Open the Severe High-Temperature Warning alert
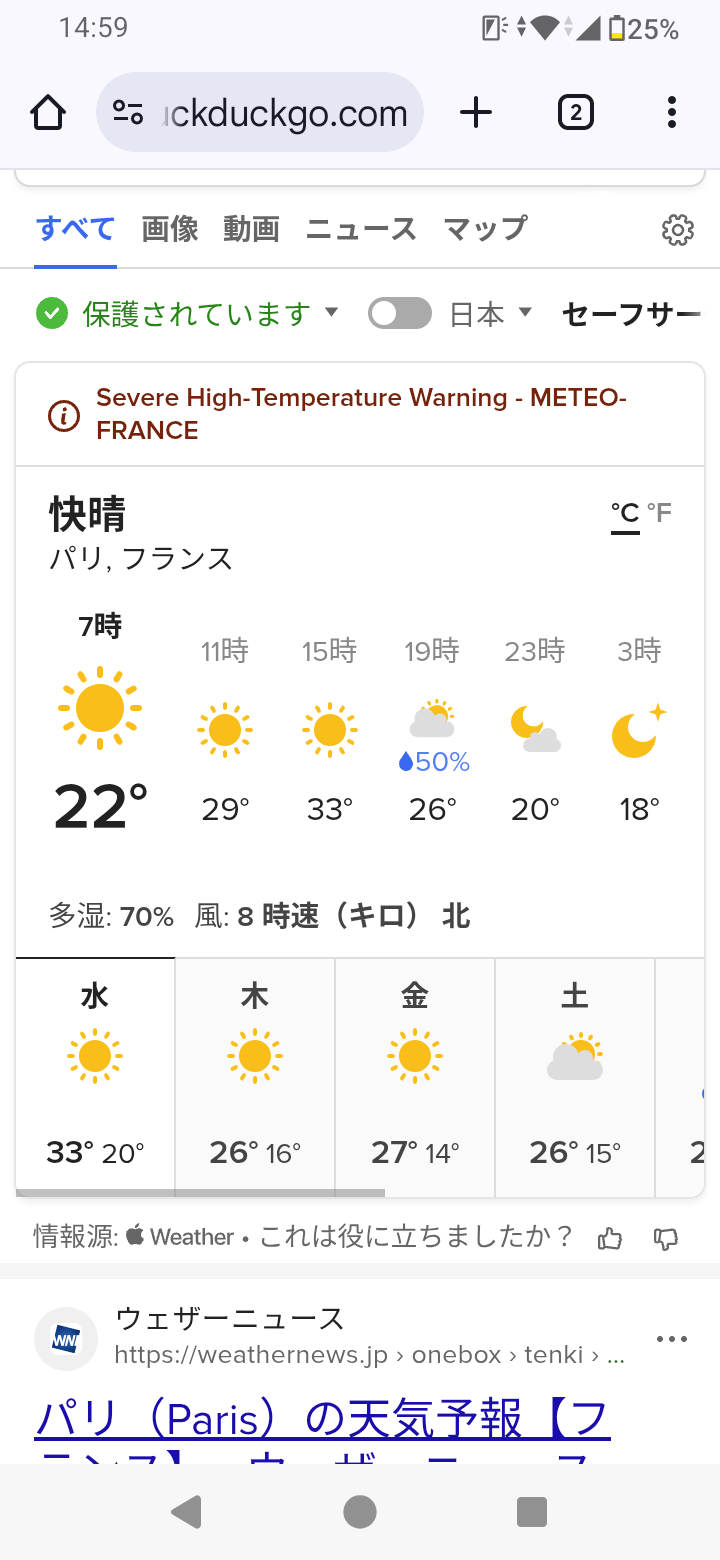This screenshot has height=1560, width=720. [360, 414]
